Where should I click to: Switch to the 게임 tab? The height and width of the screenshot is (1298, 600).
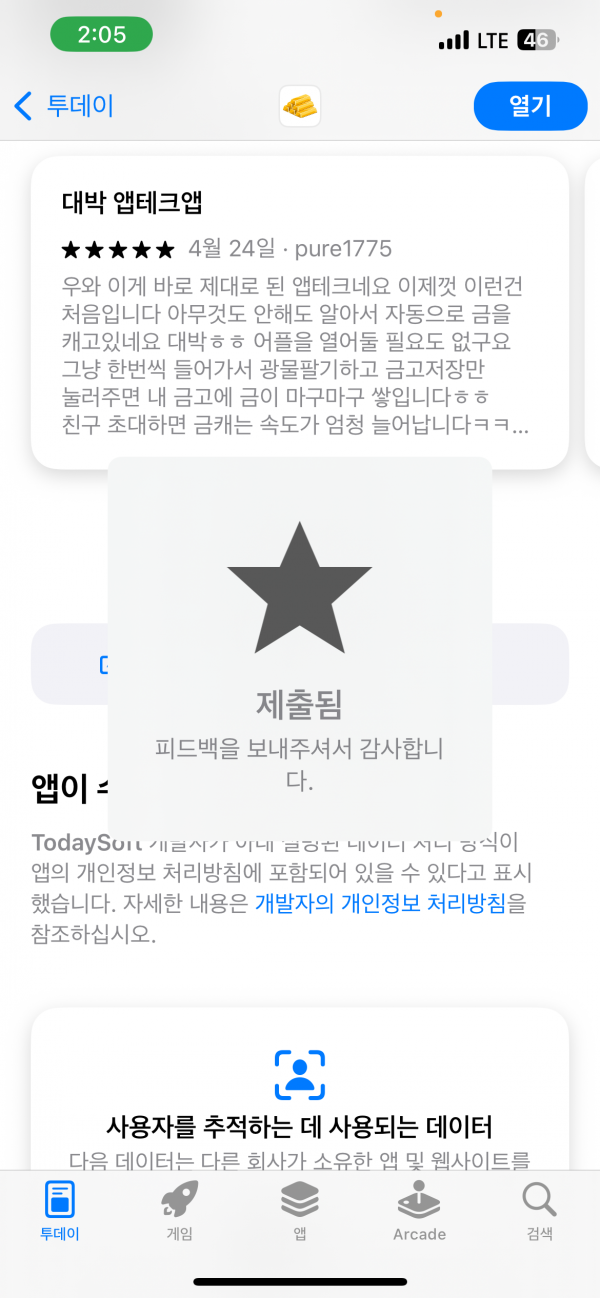coord(180,1210)
